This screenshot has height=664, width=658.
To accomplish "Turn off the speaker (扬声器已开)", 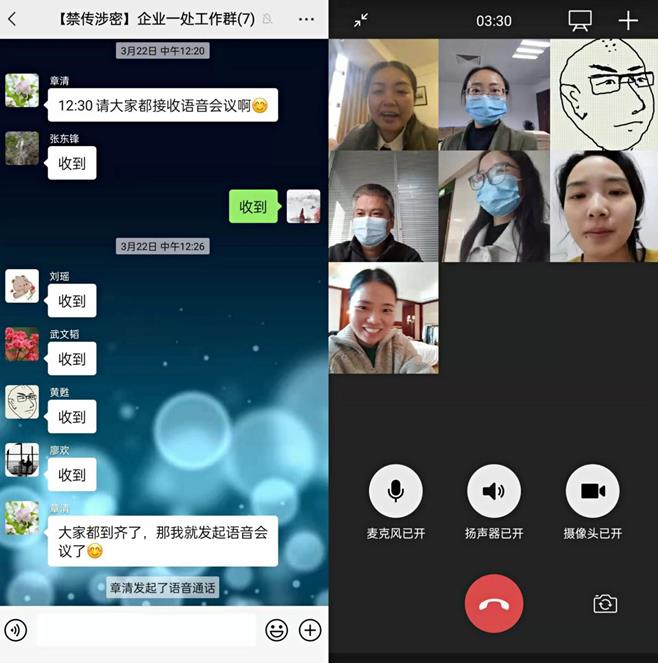I will click(494, 491).
